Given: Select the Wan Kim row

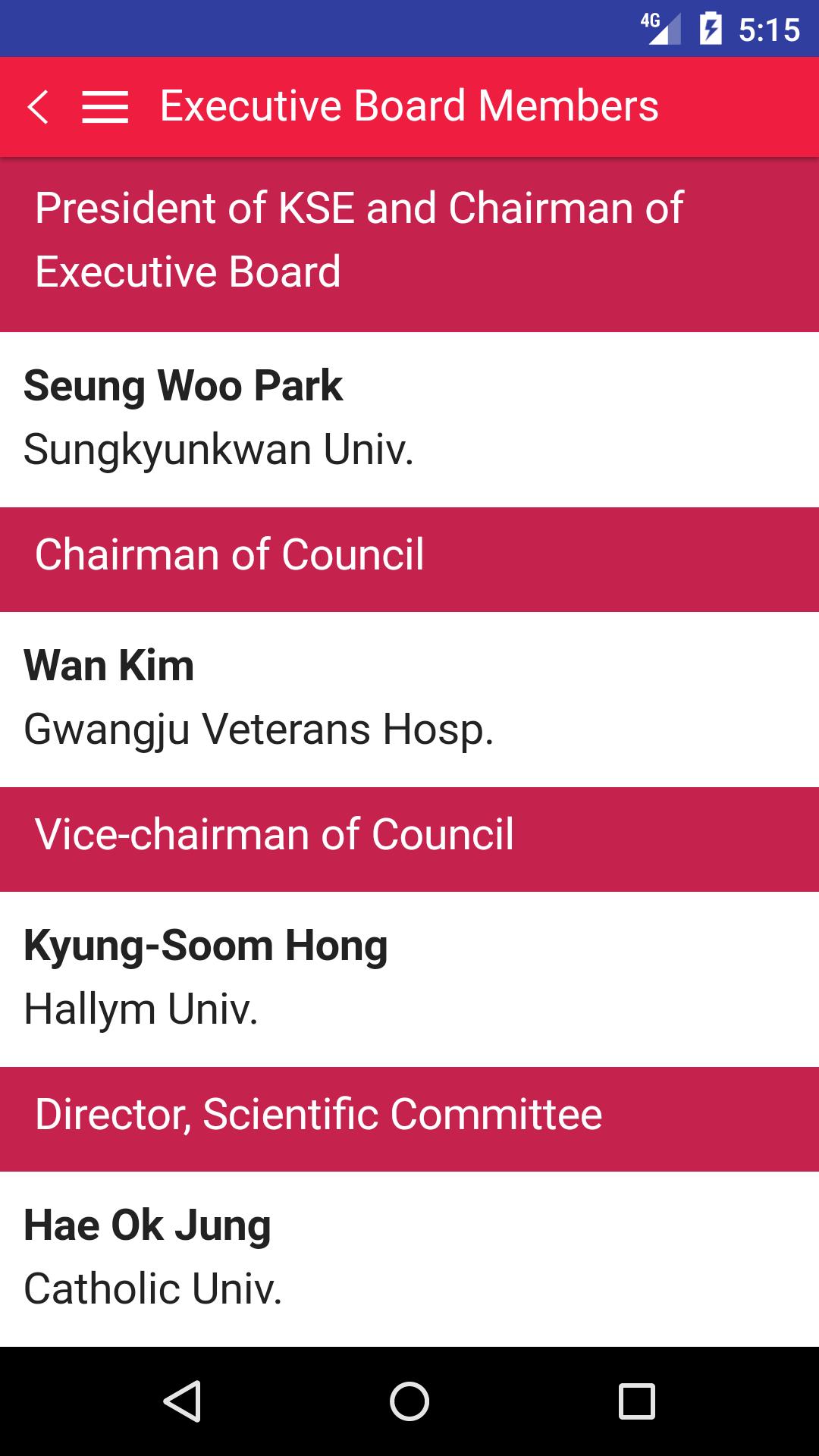Looking at the screenshot, I should (409, 698).
